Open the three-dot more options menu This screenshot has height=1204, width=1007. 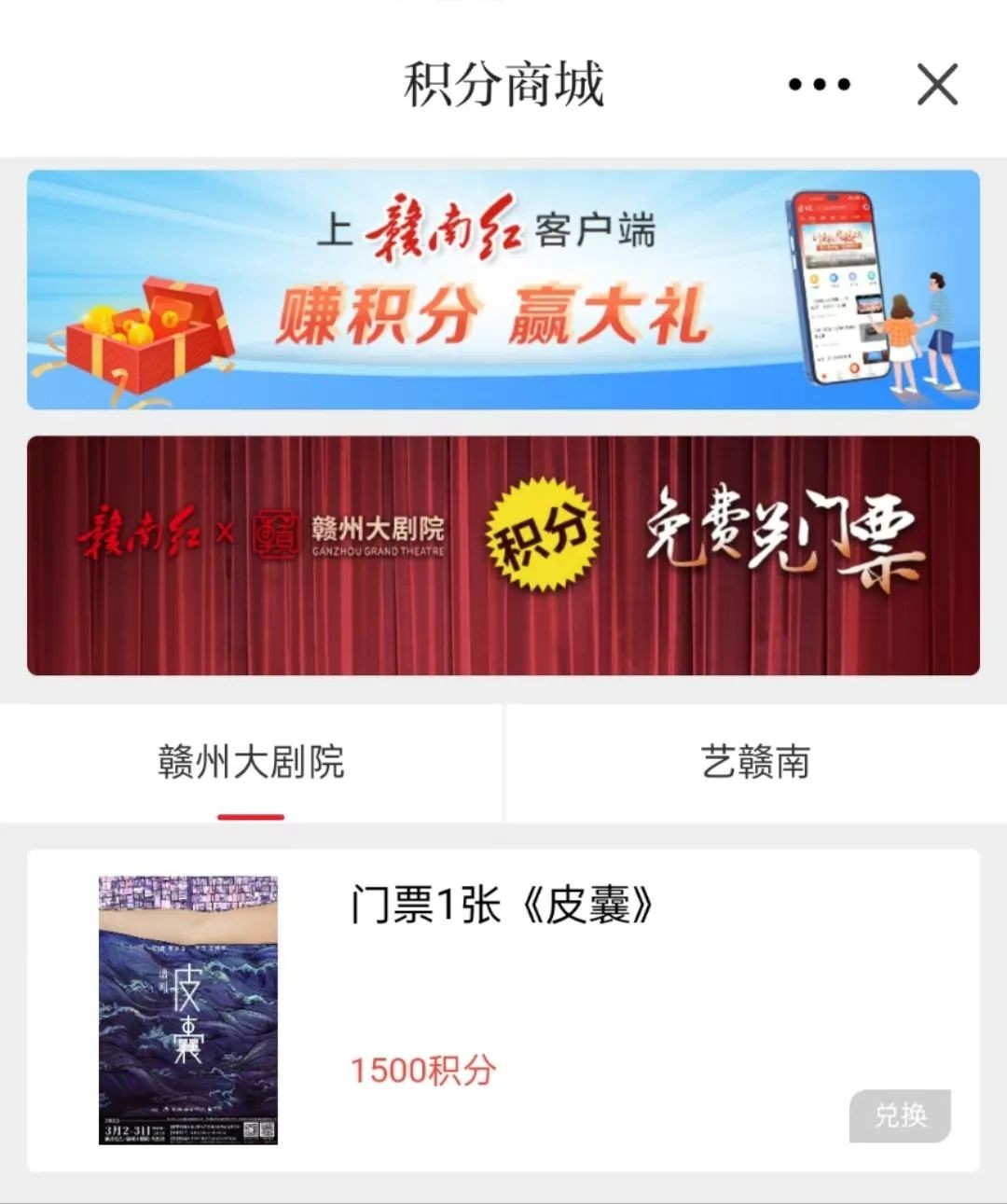pyautogui.click(x=819, y=85)
